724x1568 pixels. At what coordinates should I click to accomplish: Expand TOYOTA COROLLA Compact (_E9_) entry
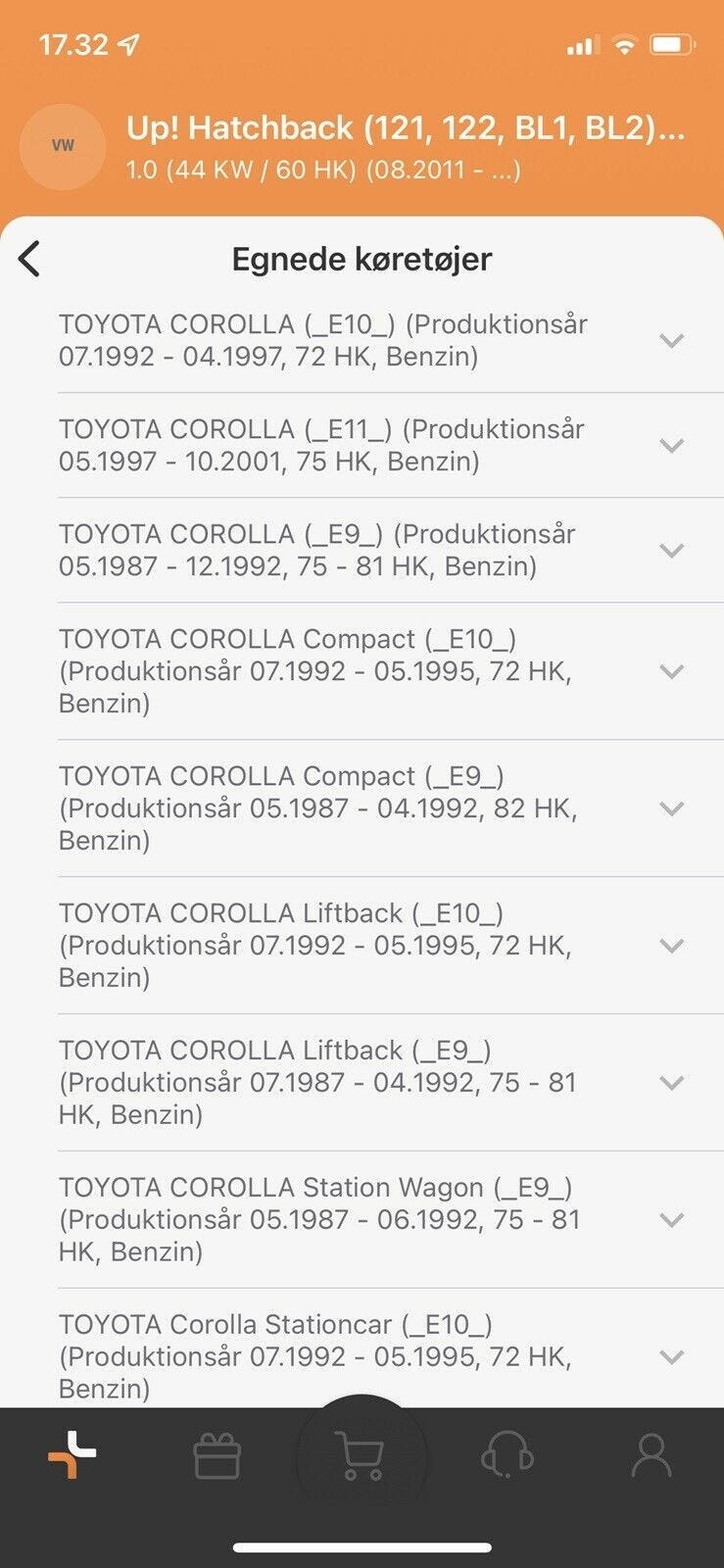[671, 808]
